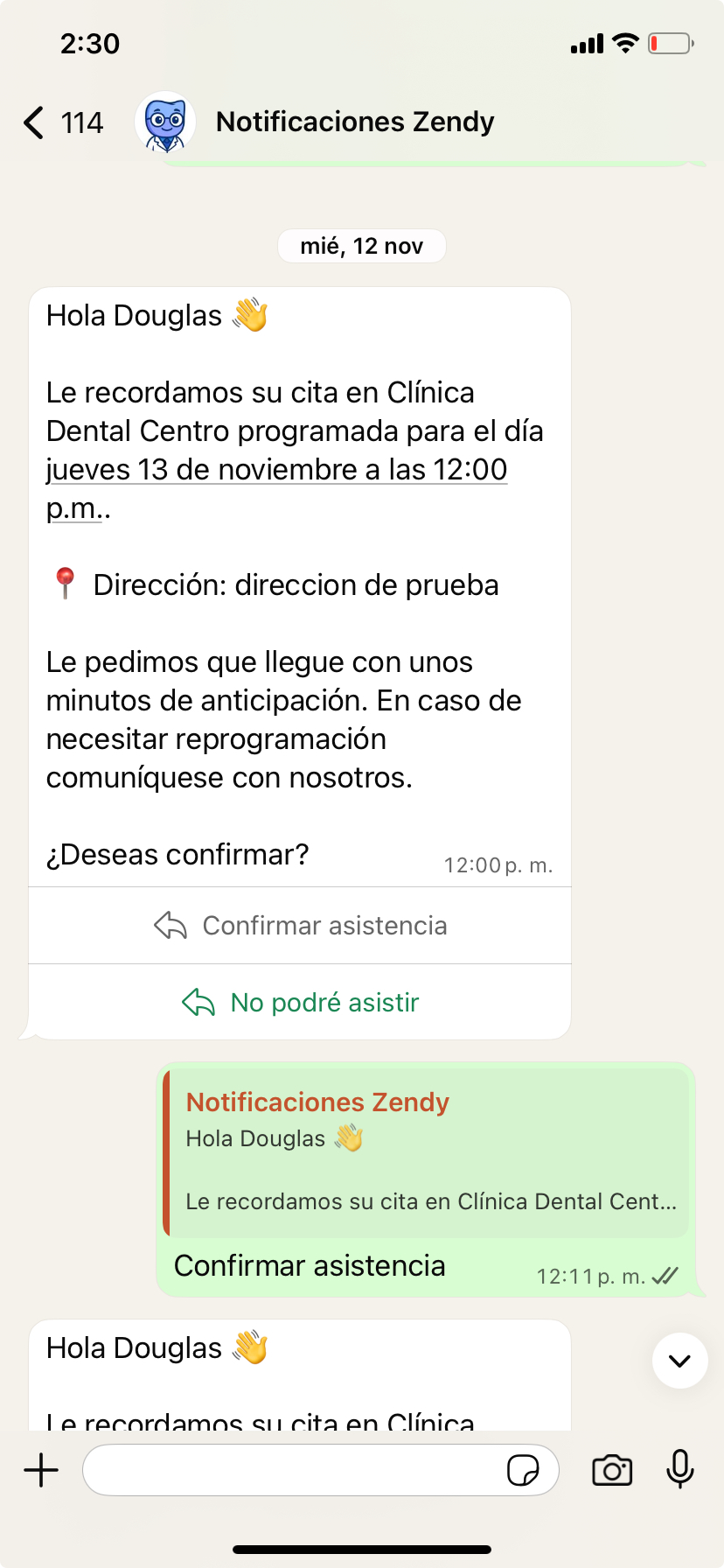Open the attachments plus menu
724x1568 pixels.
[x=41, y=1470]
